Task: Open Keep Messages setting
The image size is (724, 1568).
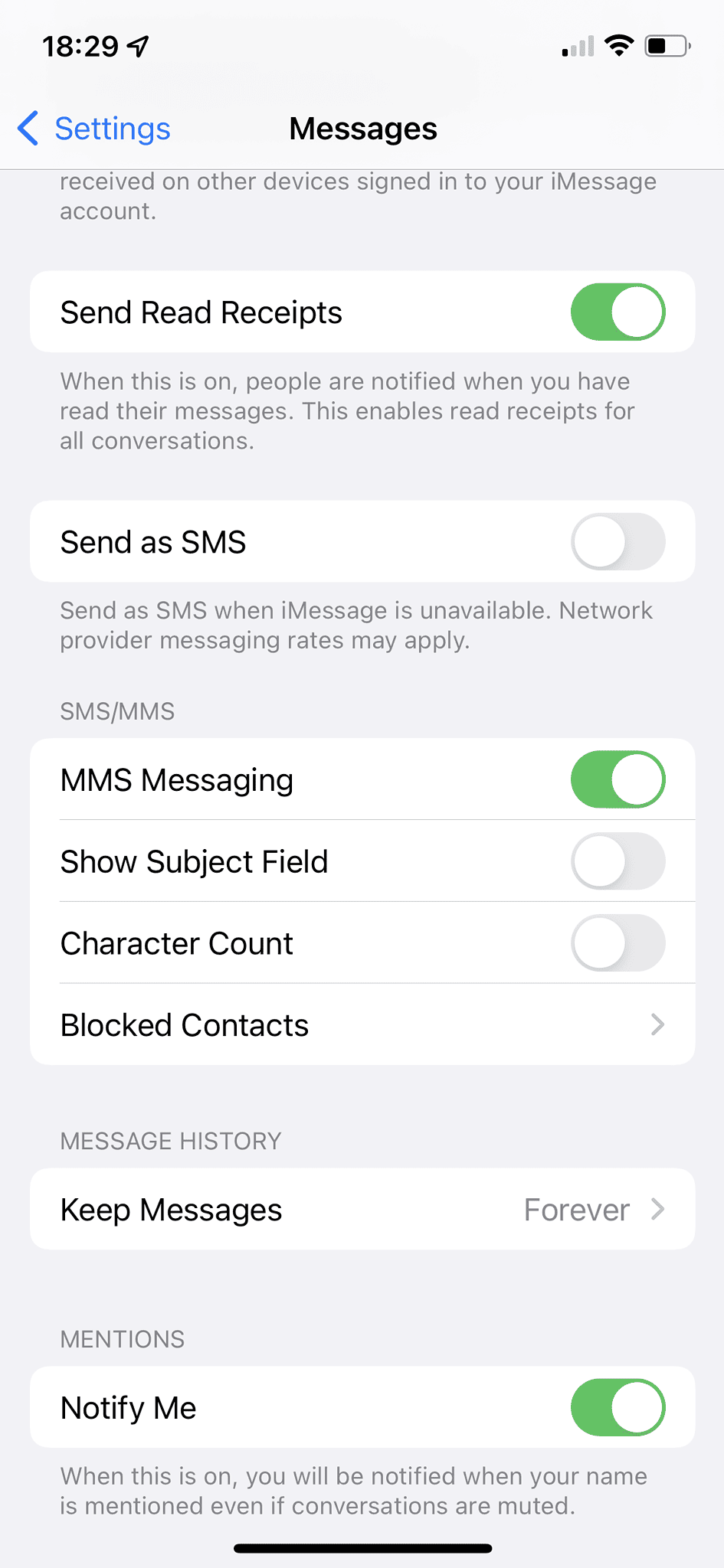Action: click(362, 1210)
